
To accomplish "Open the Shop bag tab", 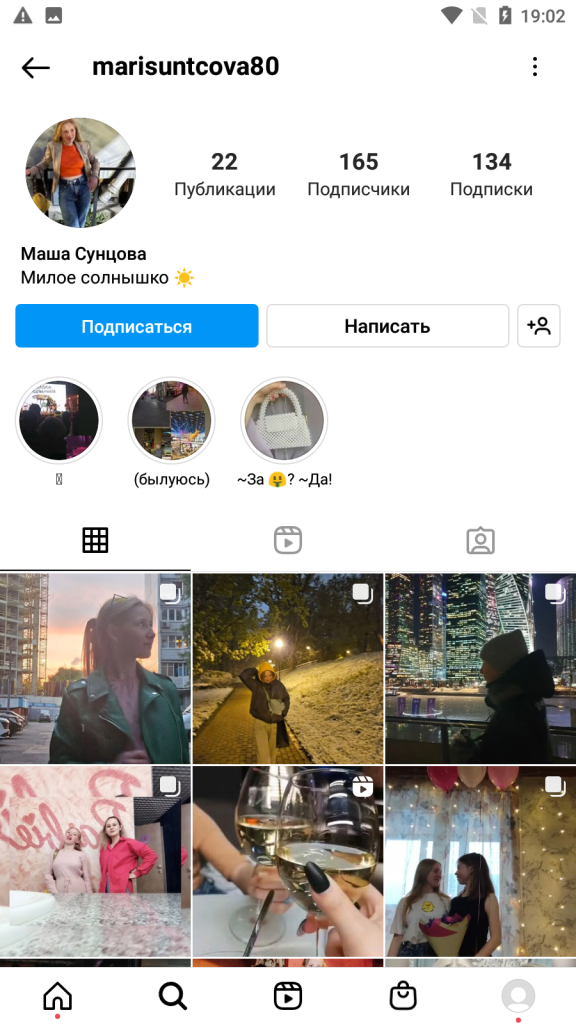I will [403, 997].
